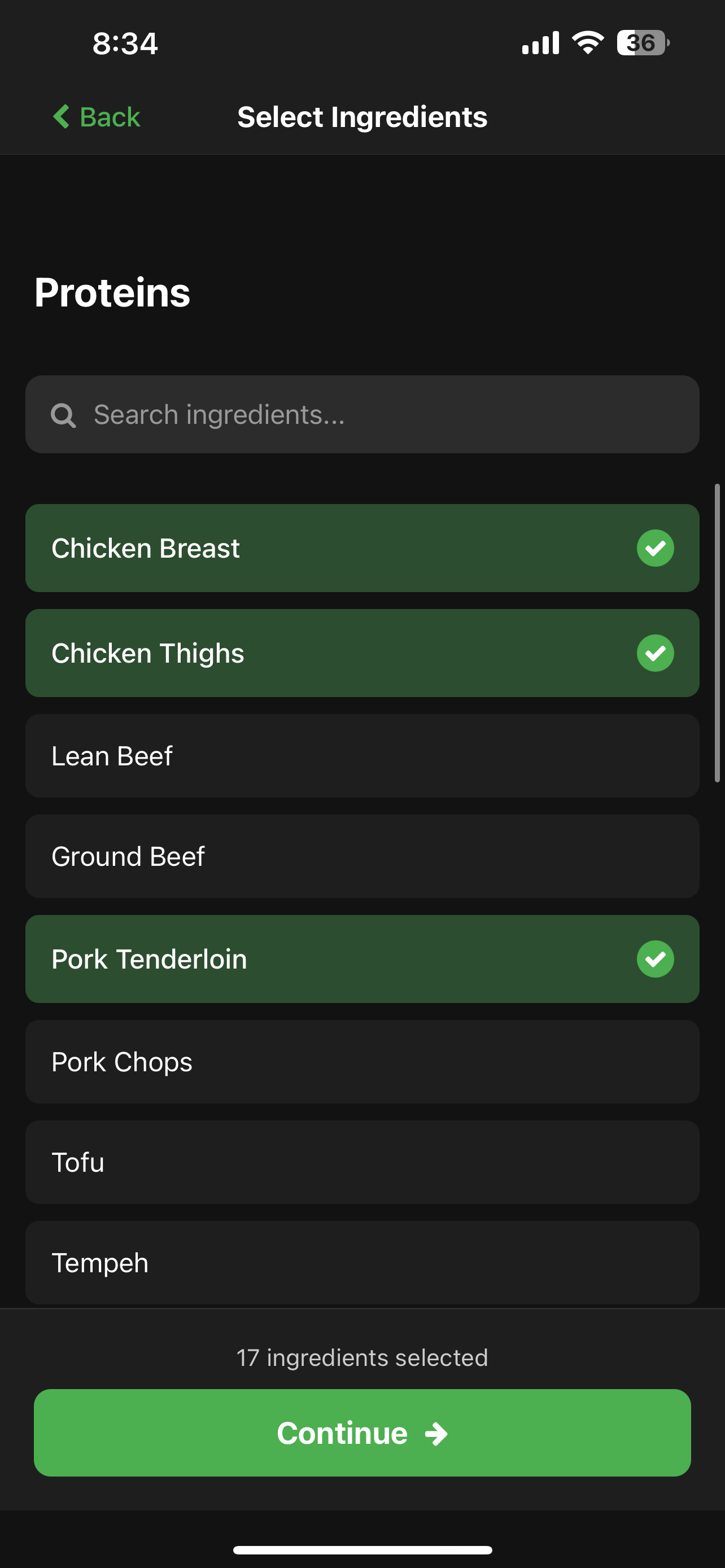
Task: Continue with selected ingredients
Action: pos(362,1433)
